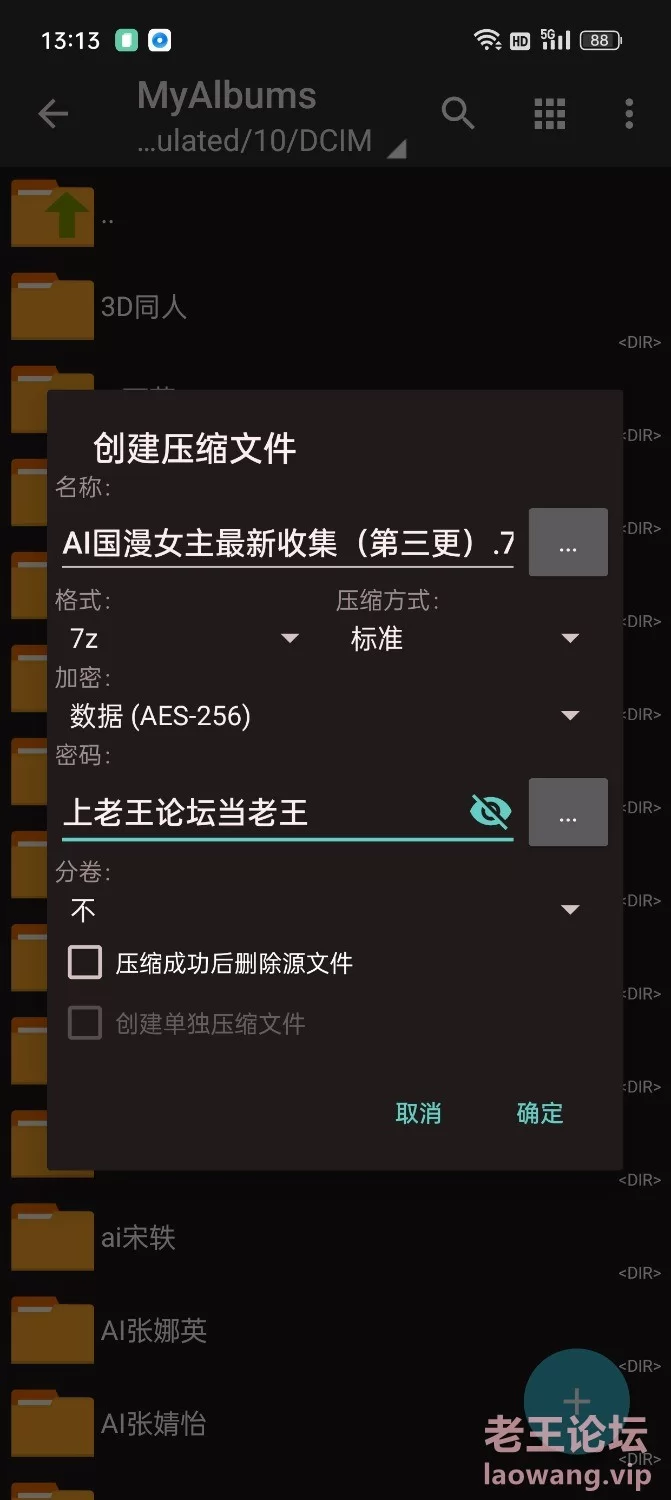Check 压缩成功后删除源文件 checkbox

[85, 963]
